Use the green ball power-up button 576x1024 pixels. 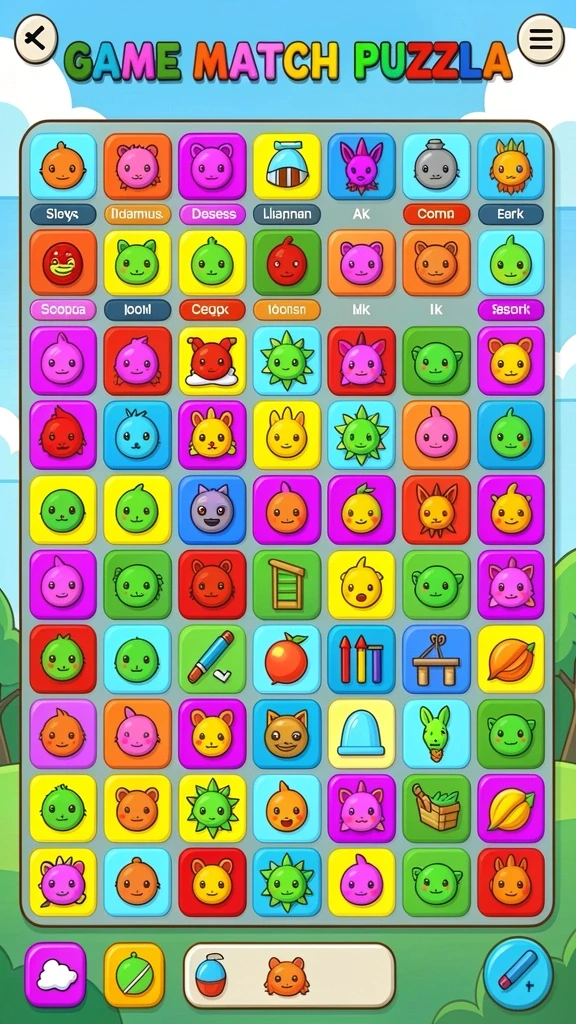click(135, 975)
